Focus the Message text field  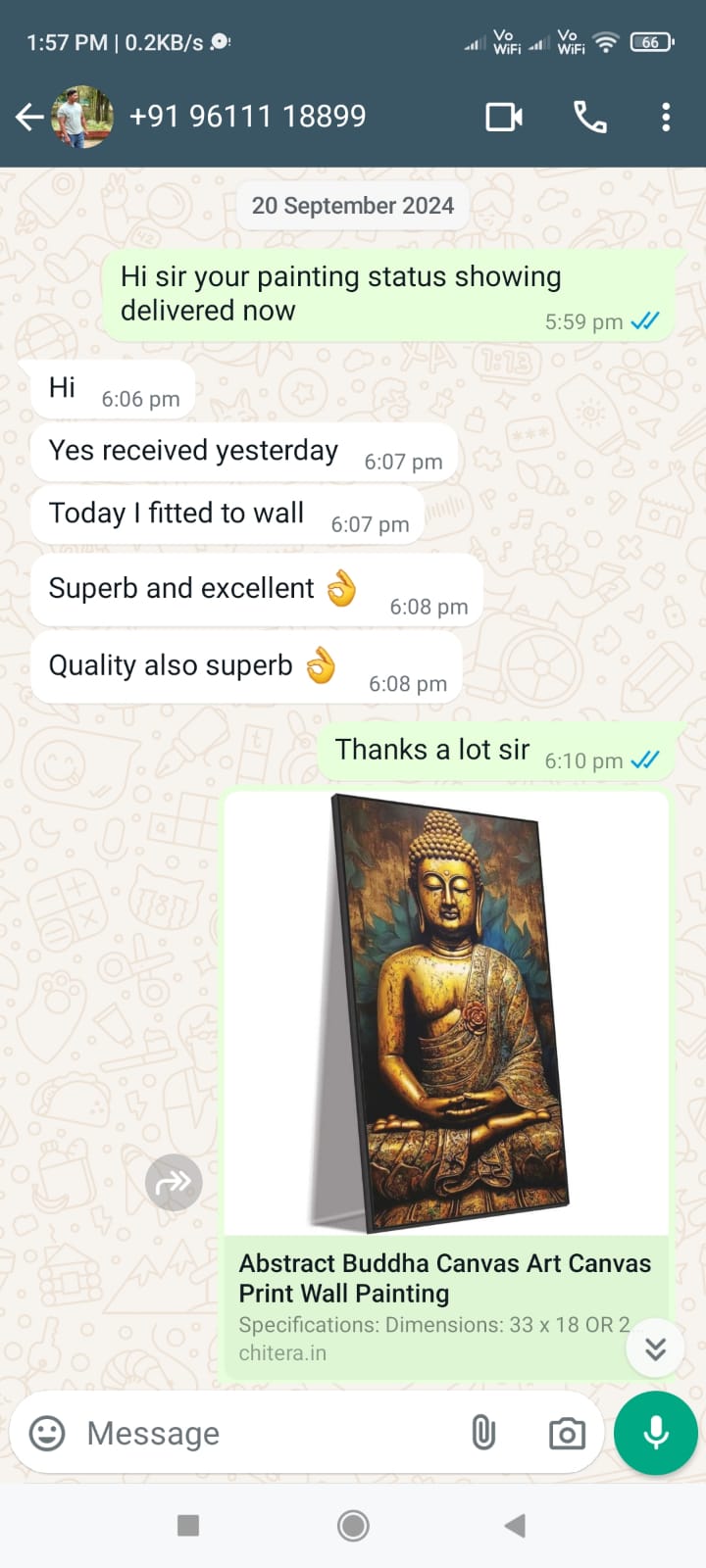pos(265,1433)
